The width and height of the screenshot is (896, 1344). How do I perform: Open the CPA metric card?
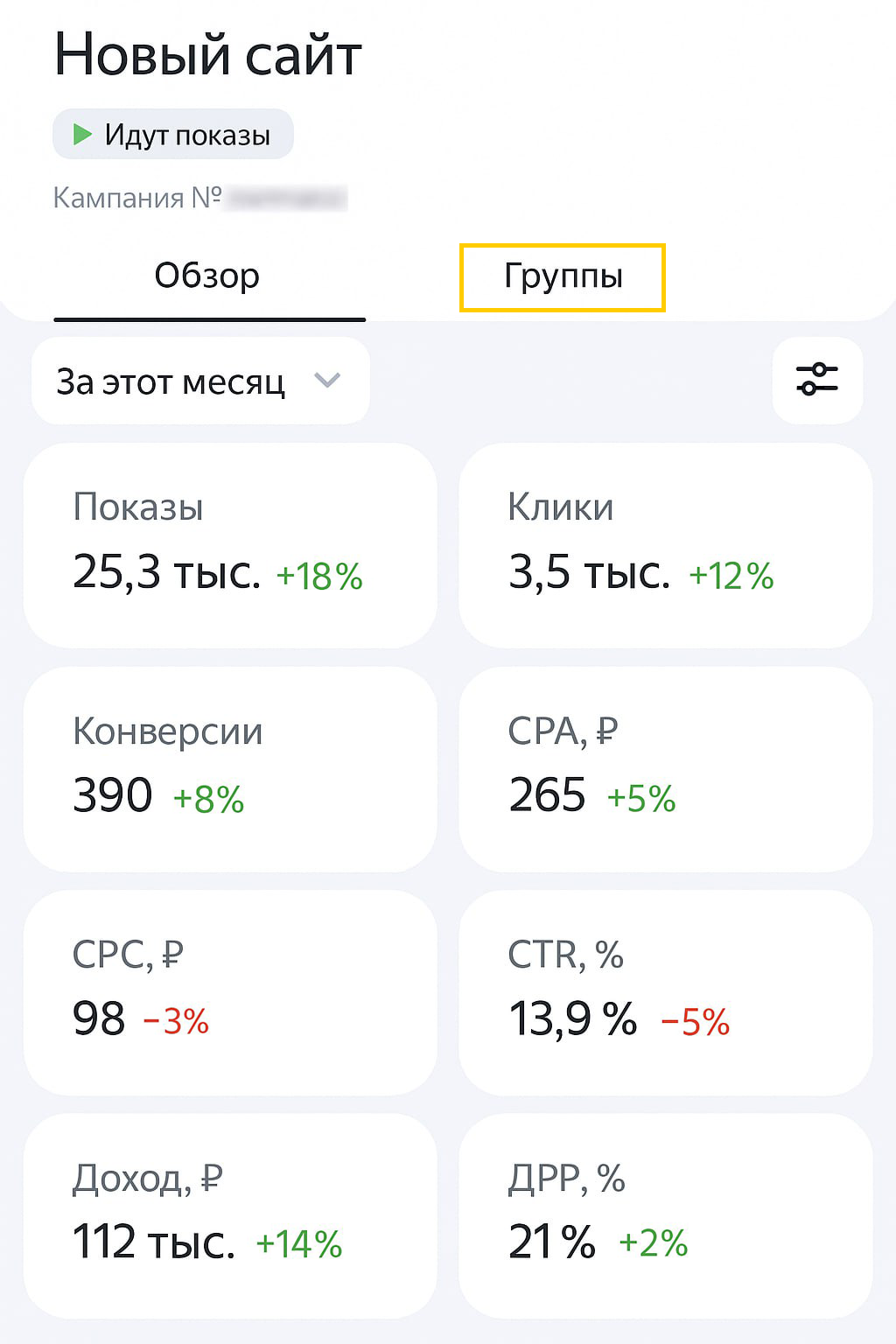[665, 768]
